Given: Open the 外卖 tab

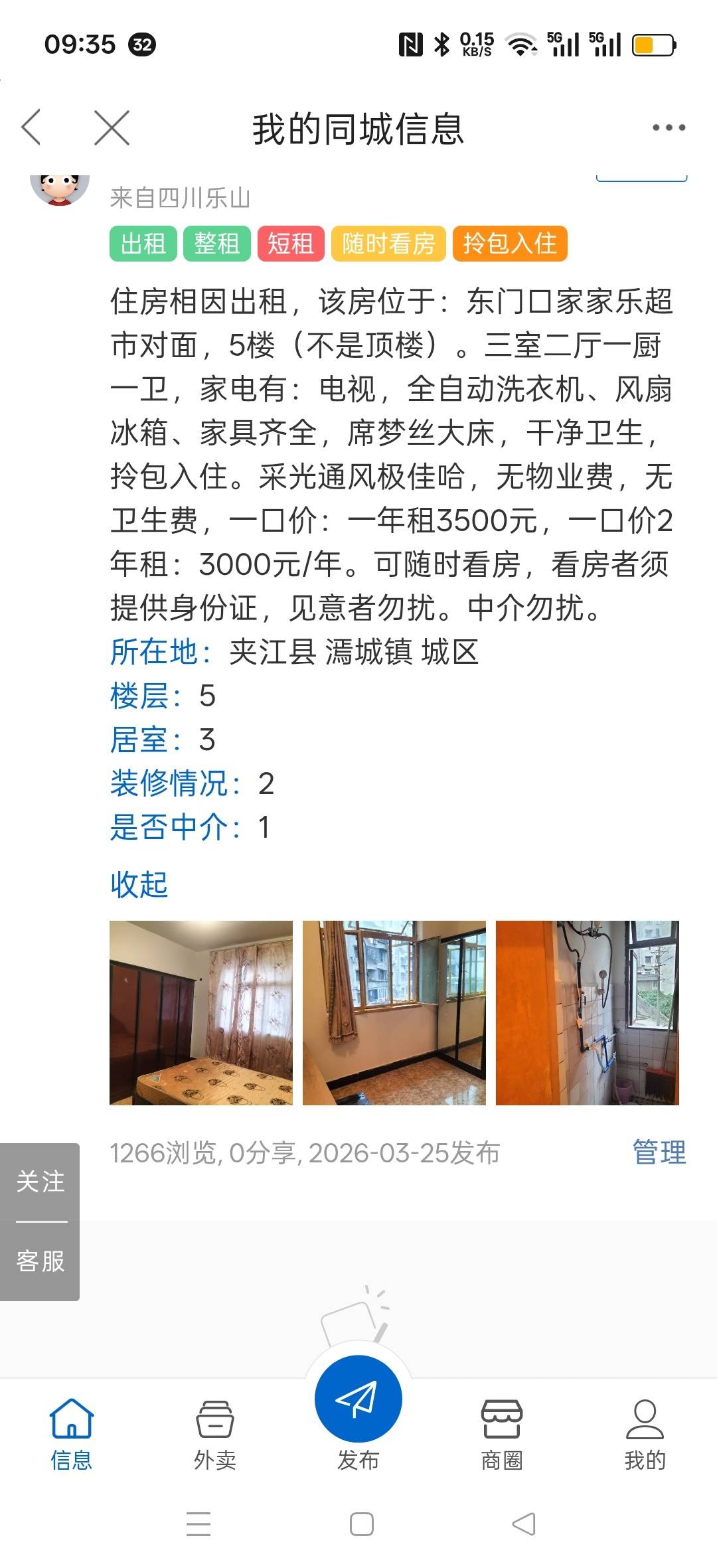Looking at the screenshot, I should click(x=214, y=1434).
